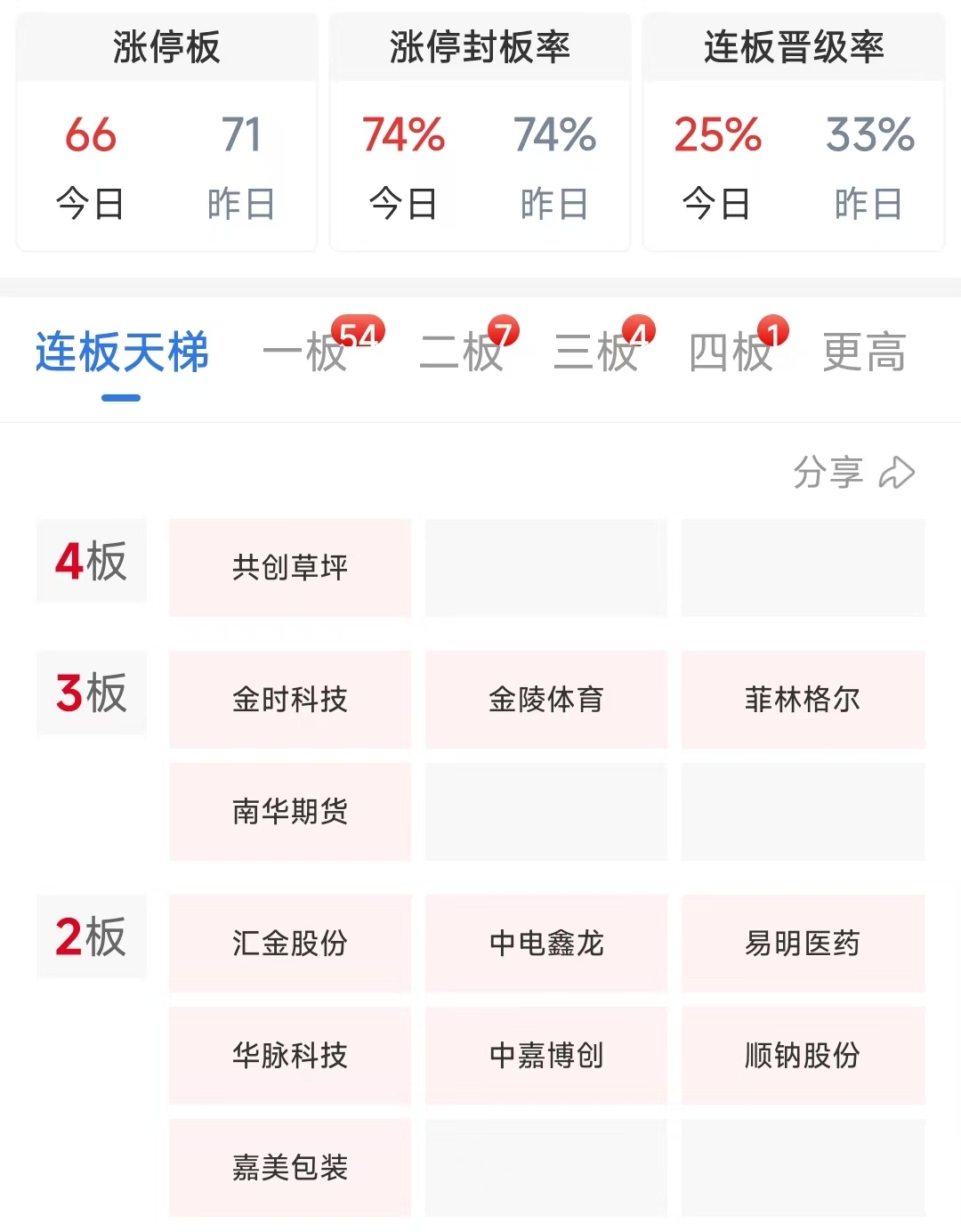Open the 三板 tab
The height and width of the screenshot is (1232, 961).
[597, 352]
